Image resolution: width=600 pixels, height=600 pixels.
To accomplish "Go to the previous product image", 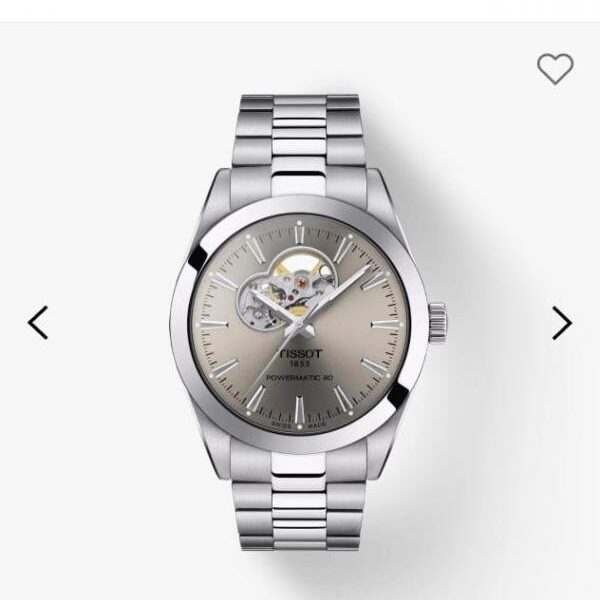I will point(38,323).
